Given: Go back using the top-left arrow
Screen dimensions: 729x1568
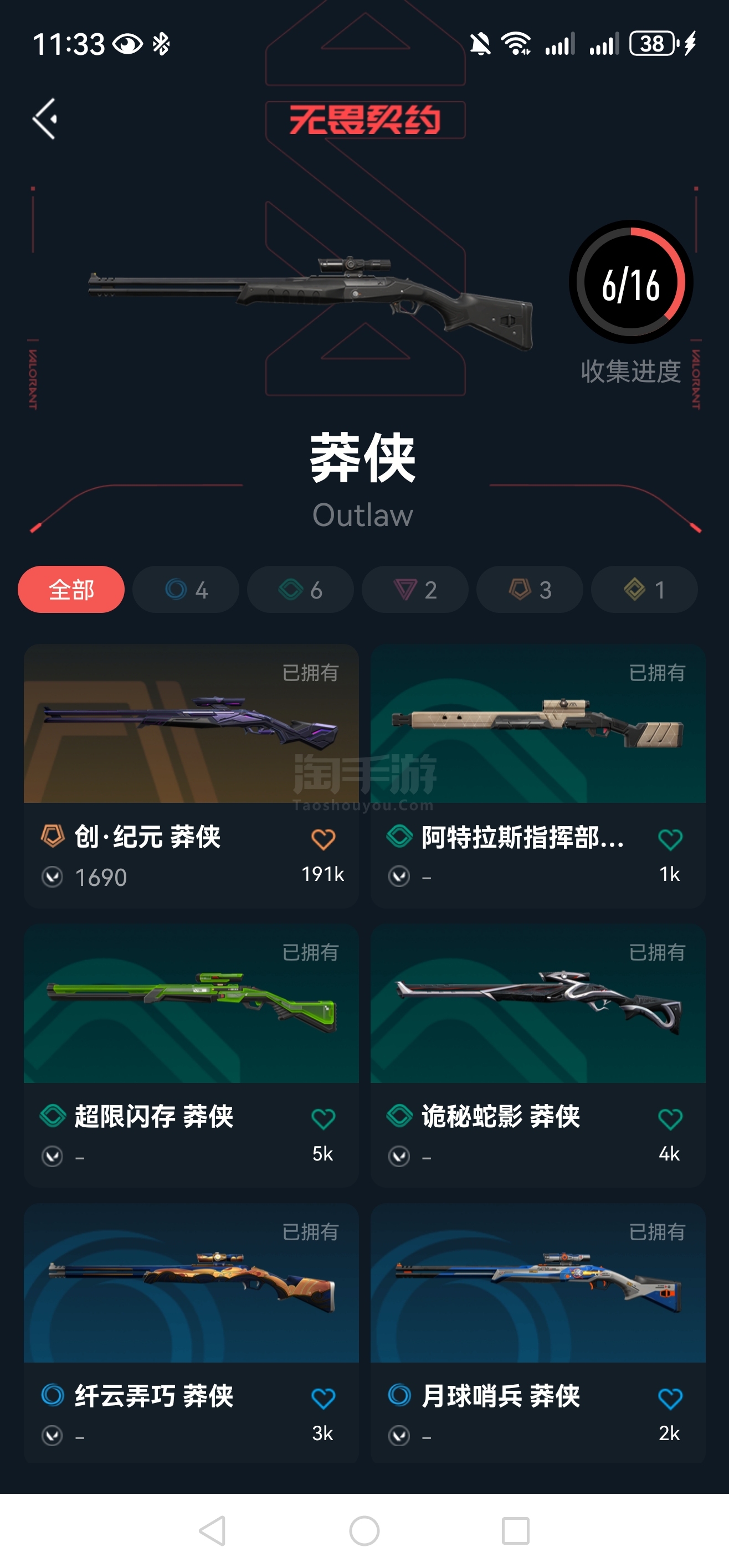Looking at the screenshot, I should (x=45, y=118).
